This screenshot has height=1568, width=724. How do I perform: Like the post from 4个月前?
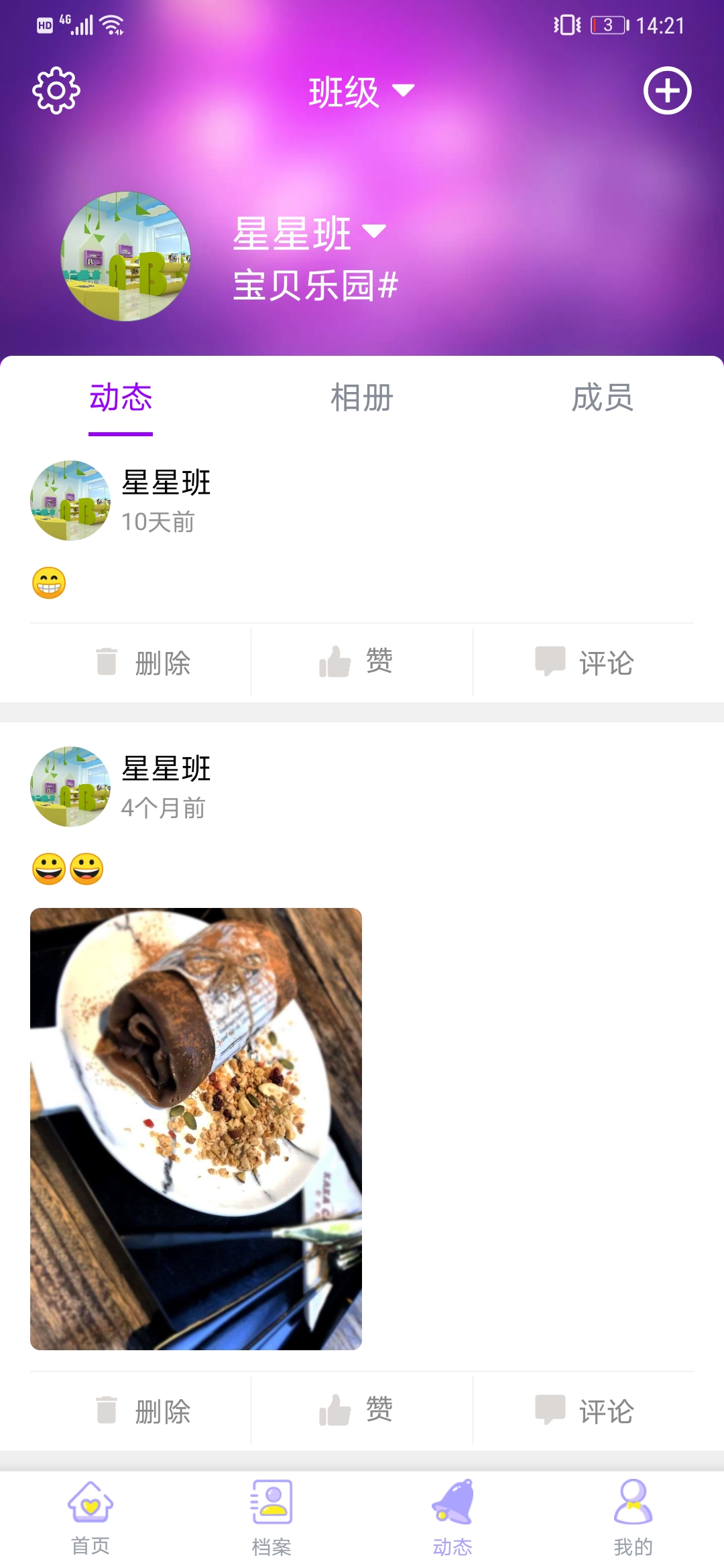click(356, 1411)
